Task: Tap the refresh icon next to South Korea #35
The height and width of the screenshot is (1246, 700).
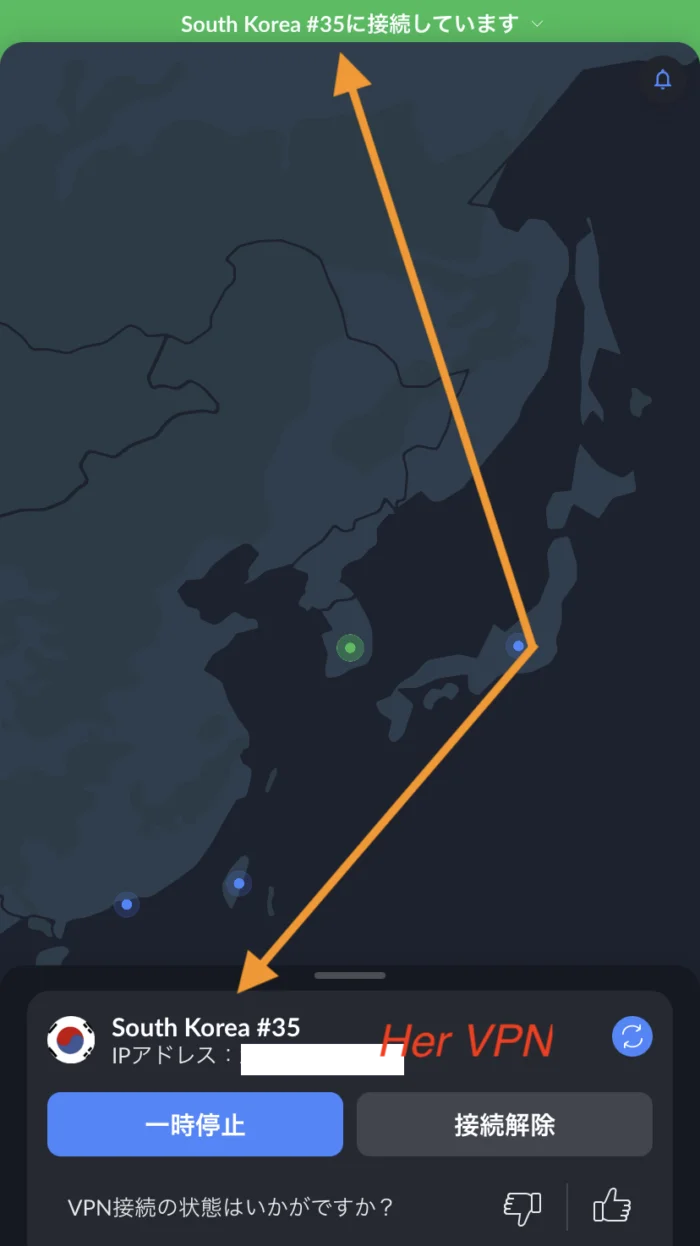Action: (x=632, y=1037)
